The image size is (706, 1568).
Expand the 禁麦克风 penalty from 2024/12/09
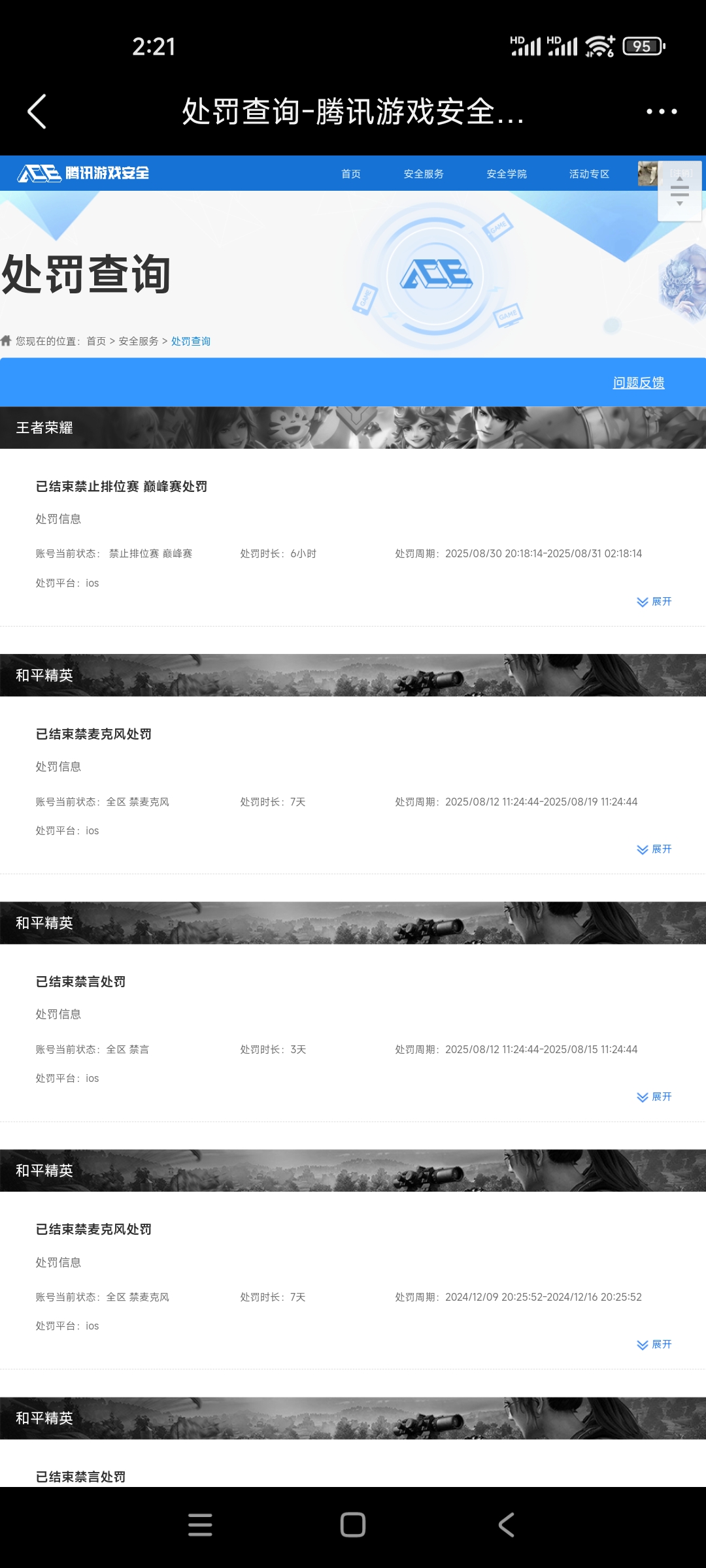pyautogui.click(x=654, y=1345)
